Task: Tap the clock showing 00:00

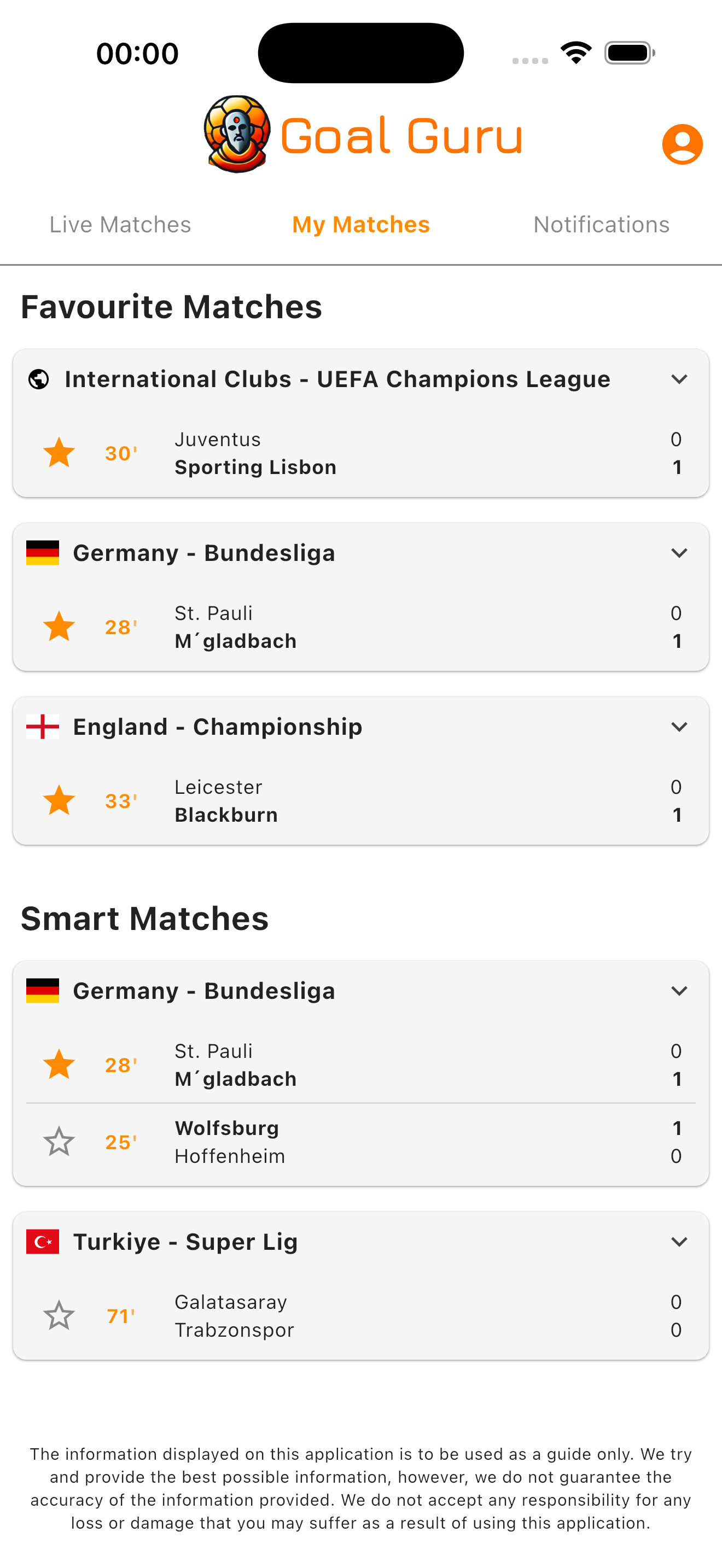Action: (x=136, y=52)
